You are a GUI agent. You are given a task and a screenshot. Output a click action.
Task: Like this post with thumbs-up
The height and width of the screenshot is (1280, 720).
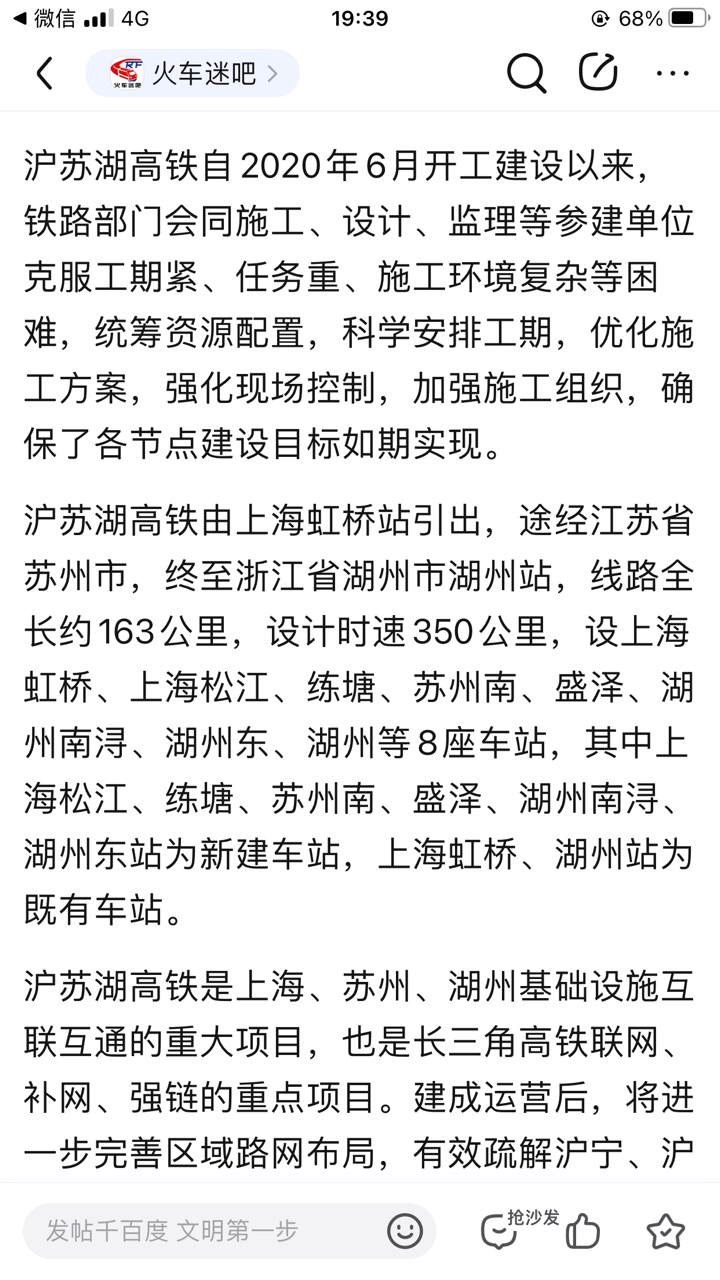[583, 1230]
